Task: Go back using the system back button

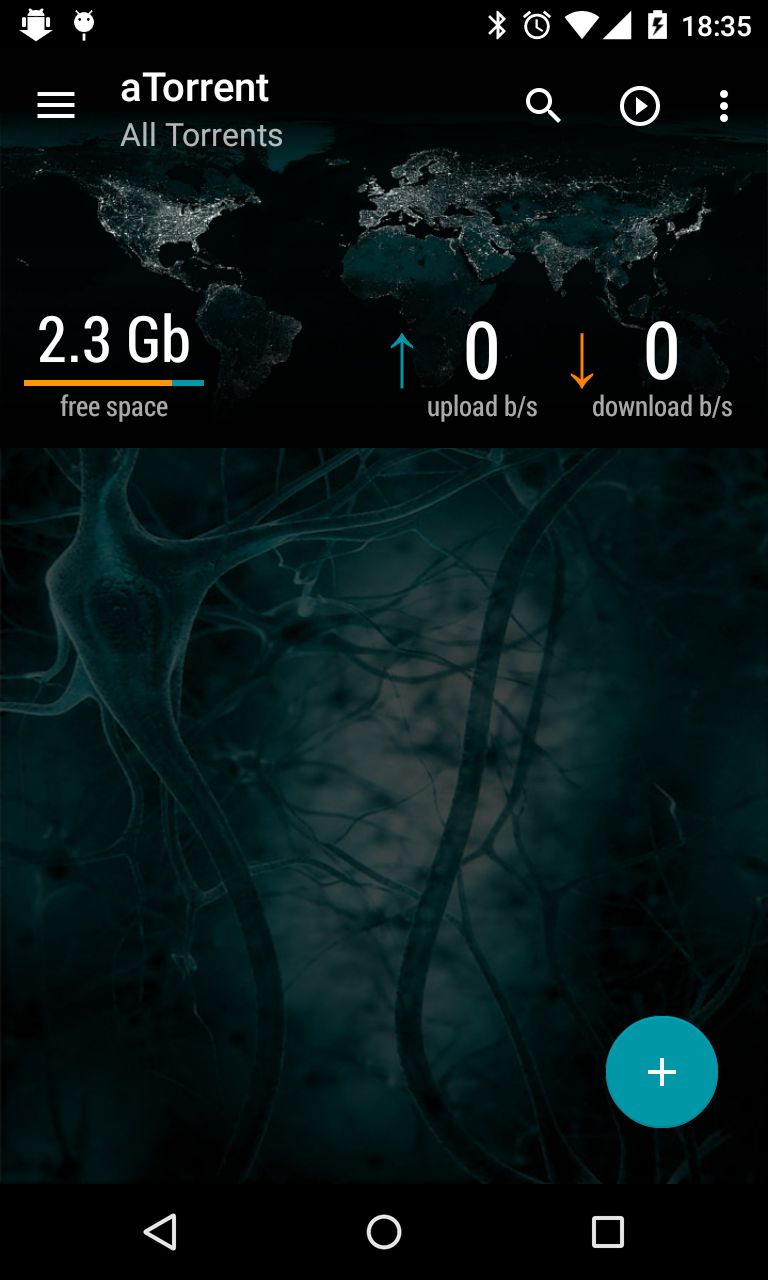Action: (x=160, y=1232)
